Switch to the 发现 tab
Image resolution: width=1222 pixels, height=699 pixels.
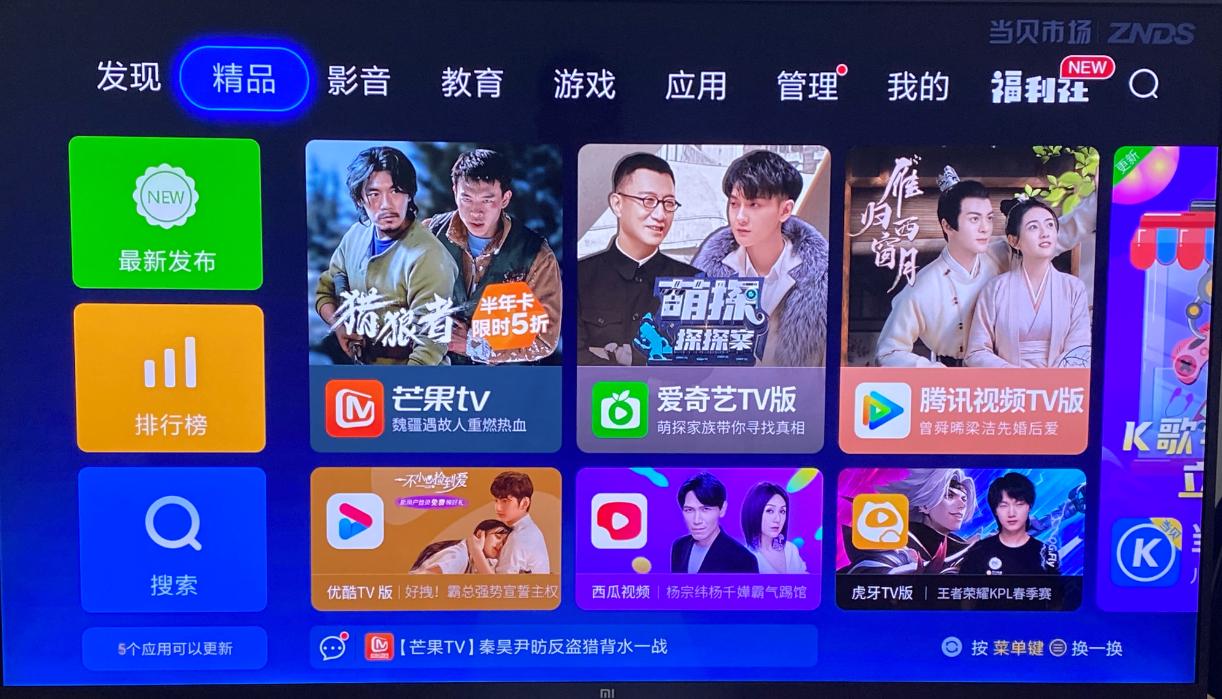click(129, 77)
